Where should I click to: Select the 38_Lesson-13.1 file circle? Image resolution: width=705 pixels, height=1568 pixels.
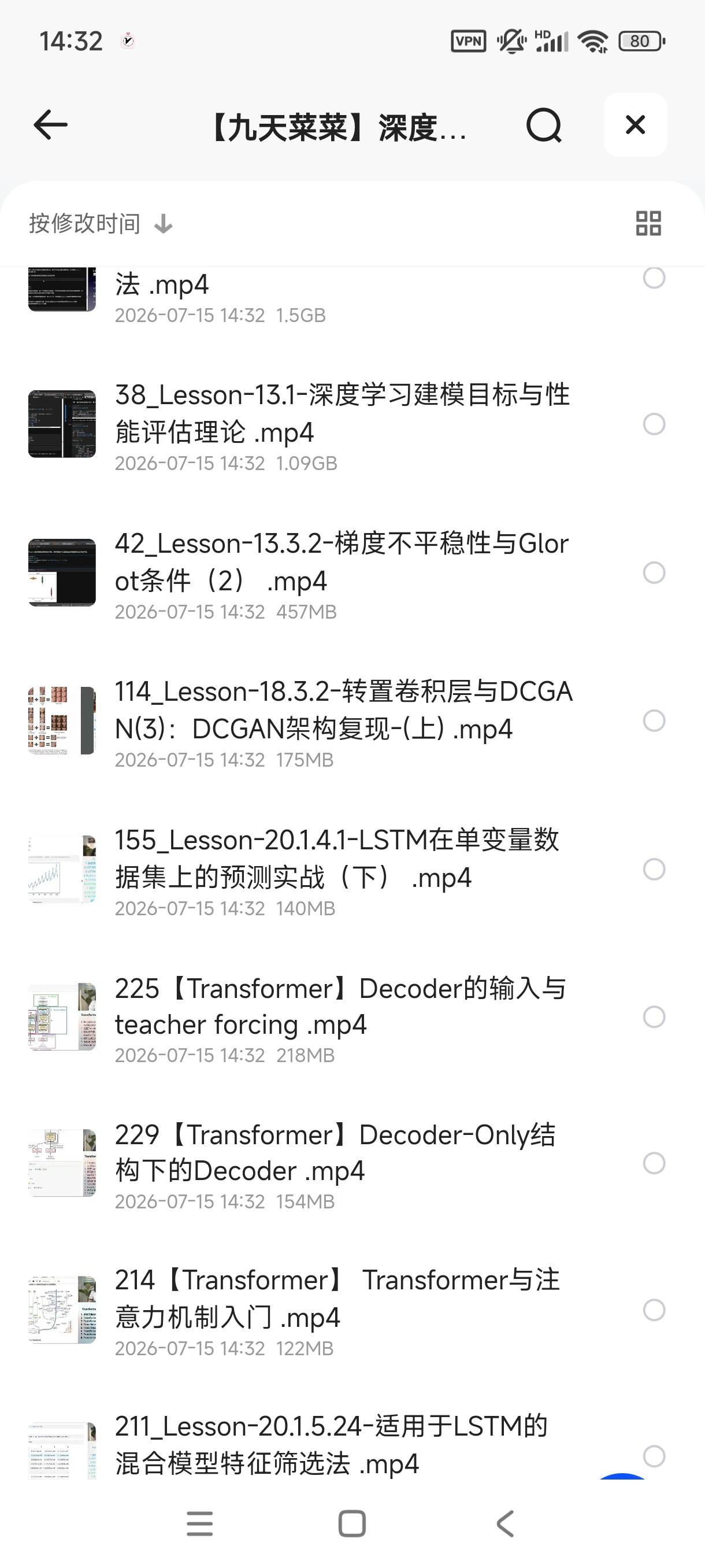pyautogui.click(x=654, y=424)
